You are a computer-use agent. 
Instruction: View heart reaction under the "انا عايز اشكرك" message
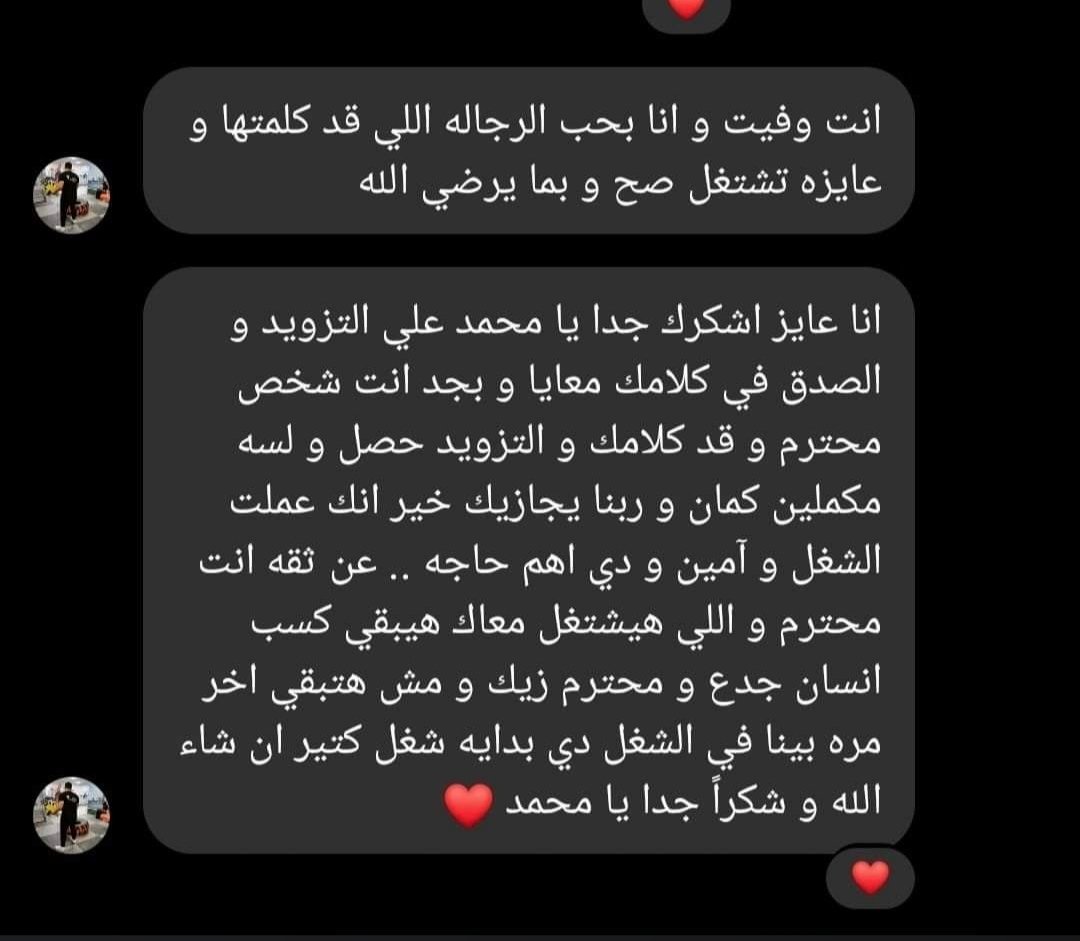pyautogui.click(x=870, y=877)
